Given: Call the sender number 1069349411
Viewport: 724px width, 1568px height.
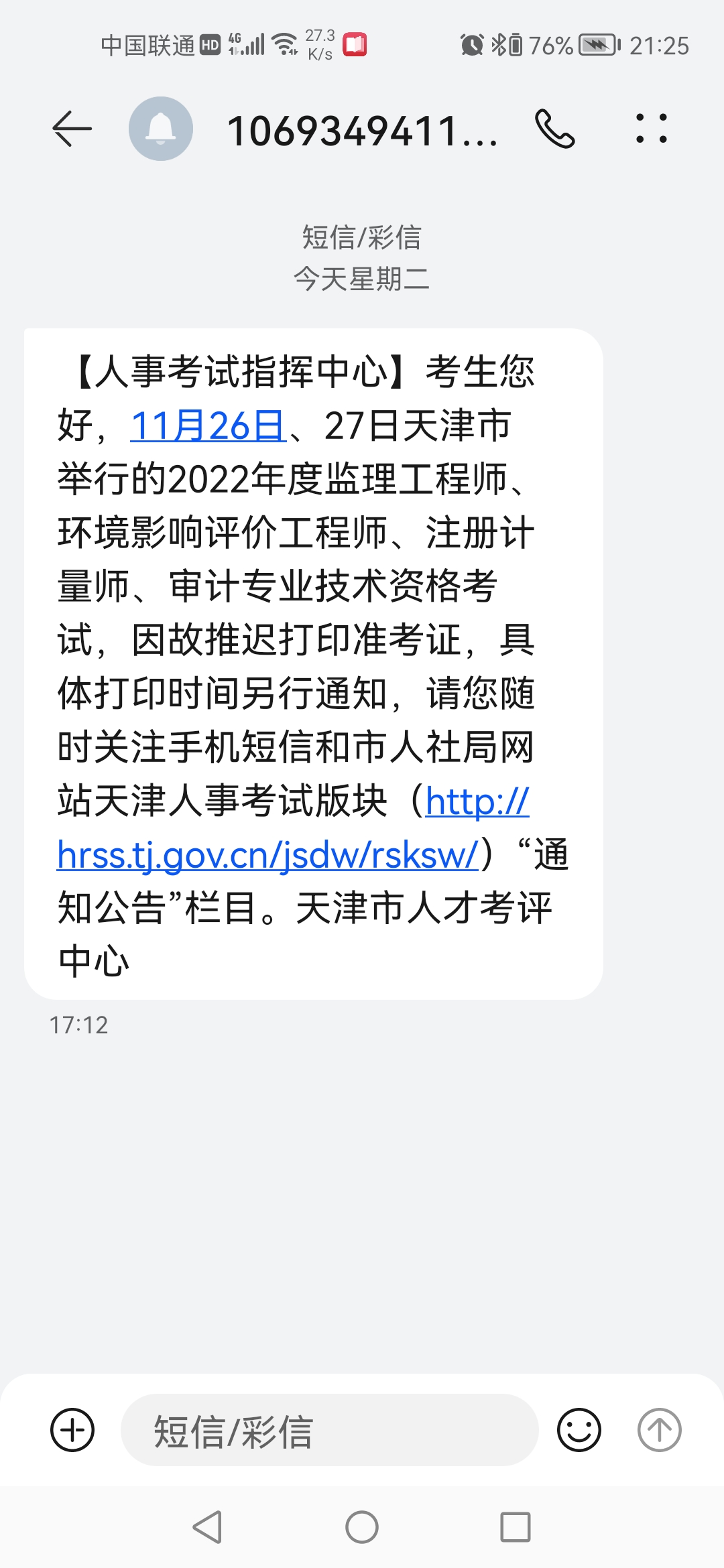Looking at the screenshot, I should (x=554, y=129).
